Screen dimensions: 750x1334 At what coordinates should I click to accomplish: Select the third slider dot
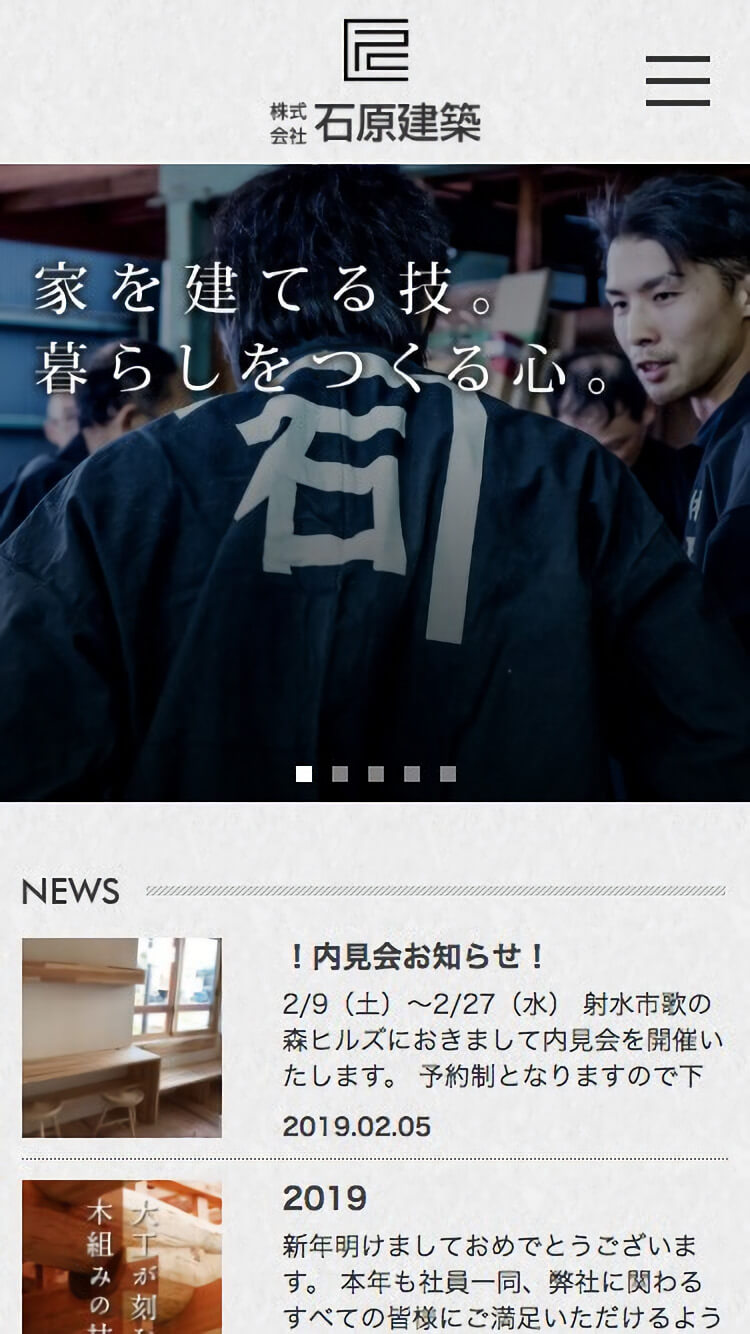tap(376, 774)
